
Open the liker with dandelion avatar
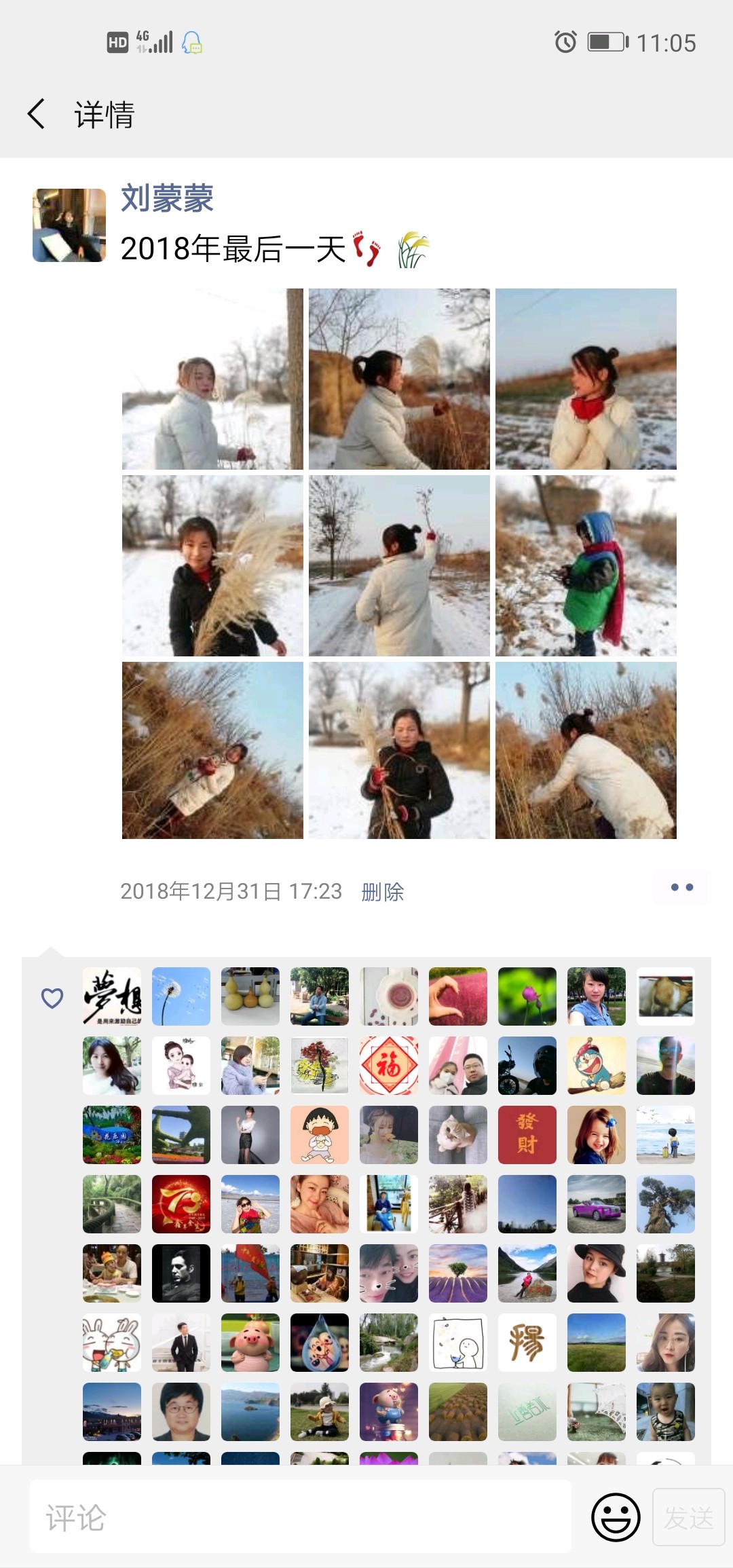(181, 996)
